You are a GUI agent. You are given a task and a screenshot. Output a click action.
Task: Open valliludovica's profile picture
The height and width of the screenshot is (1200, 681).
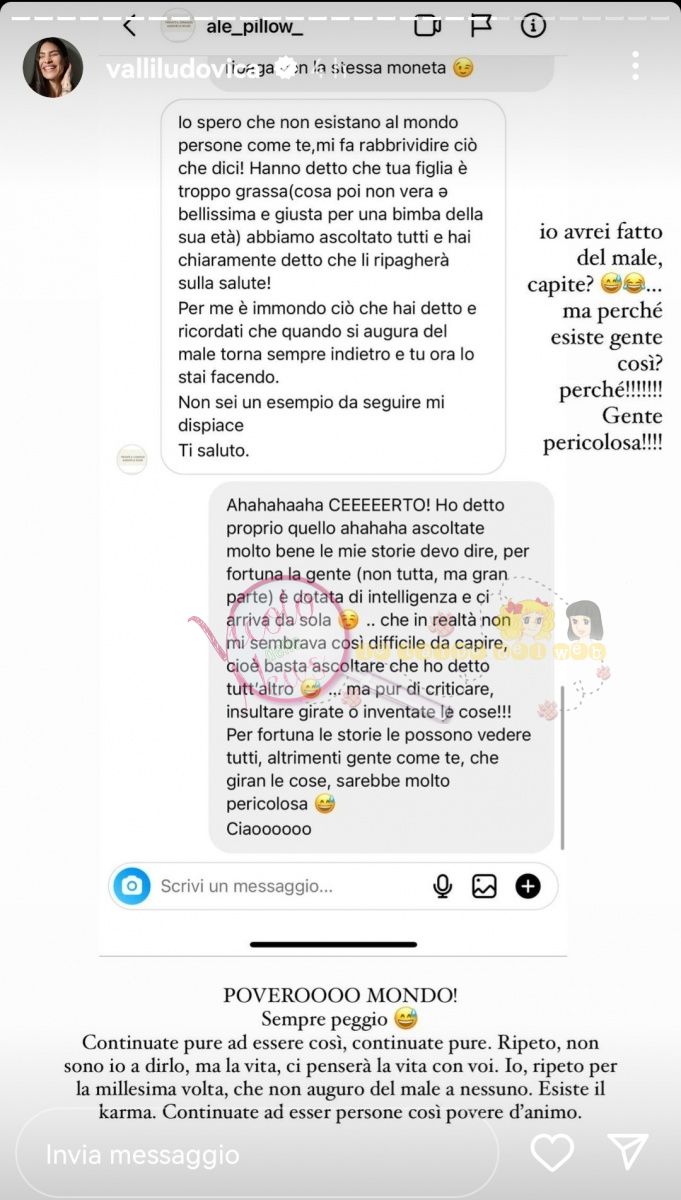click(x=52, y=68)
